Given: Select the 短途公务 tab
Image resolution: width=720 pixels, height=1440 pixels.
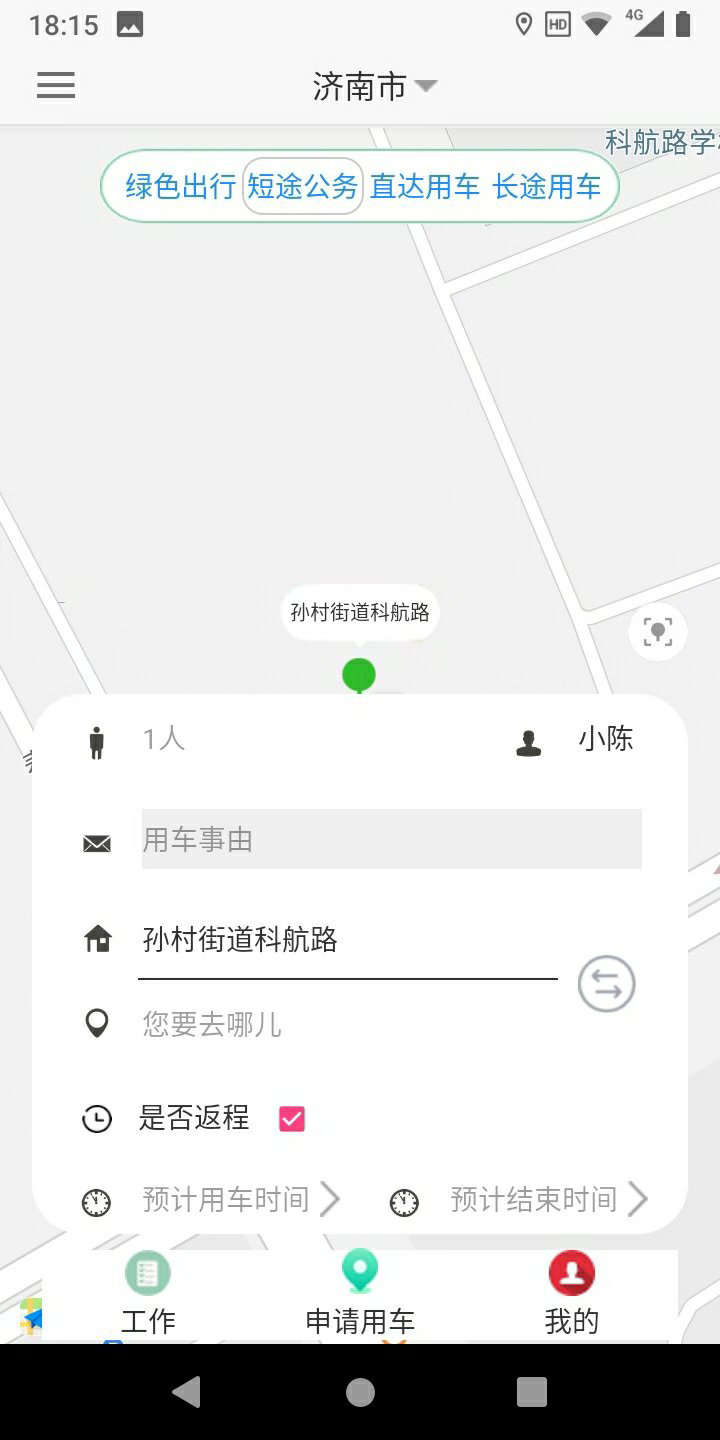Looking at the screenshot, I should pos(302,186).
